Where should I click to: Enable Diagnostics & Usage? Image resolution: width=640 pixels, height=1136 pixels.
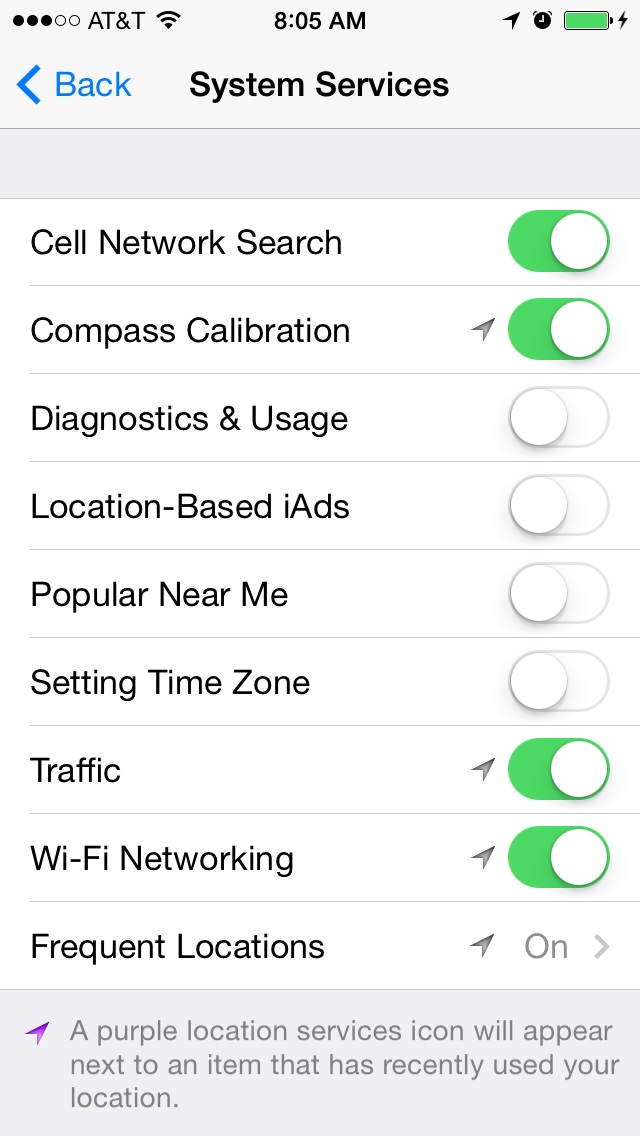pos(558,418)
